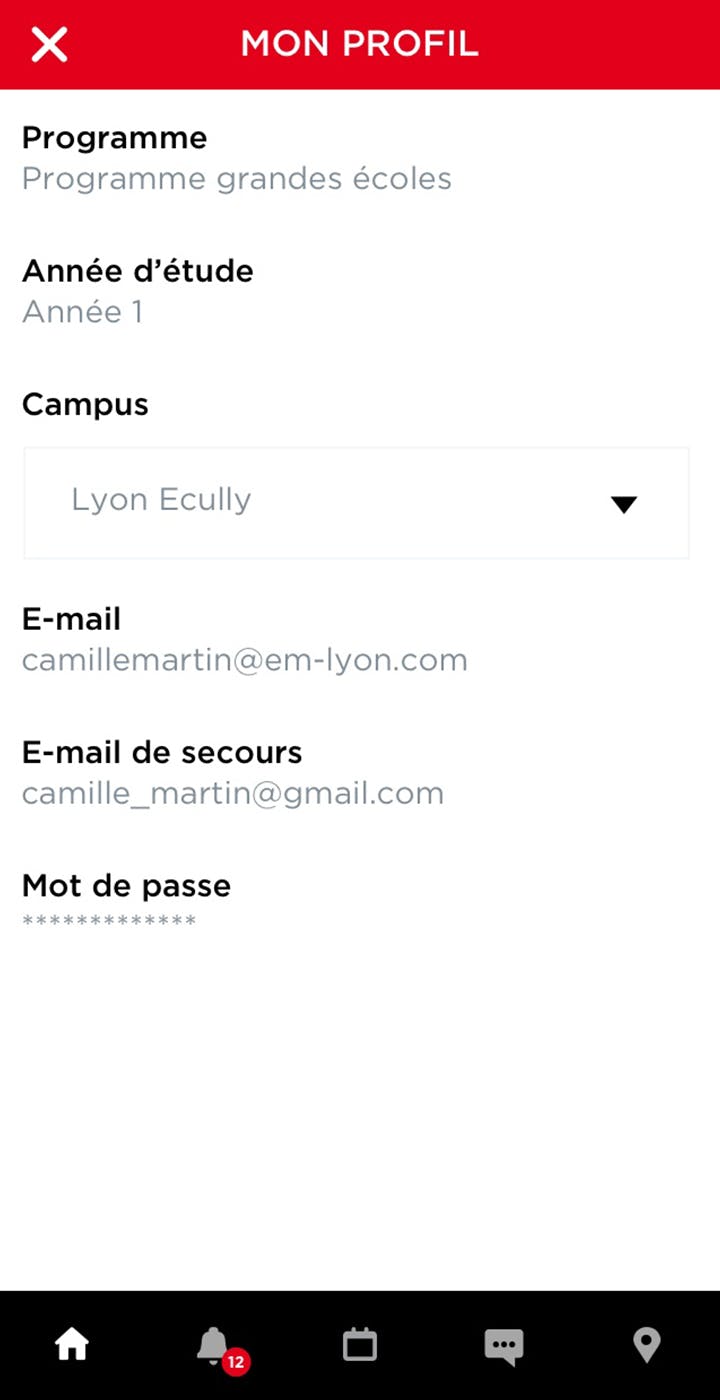
Task: Open the notifications bell with 12 alerts
Action: [214, 1346]
